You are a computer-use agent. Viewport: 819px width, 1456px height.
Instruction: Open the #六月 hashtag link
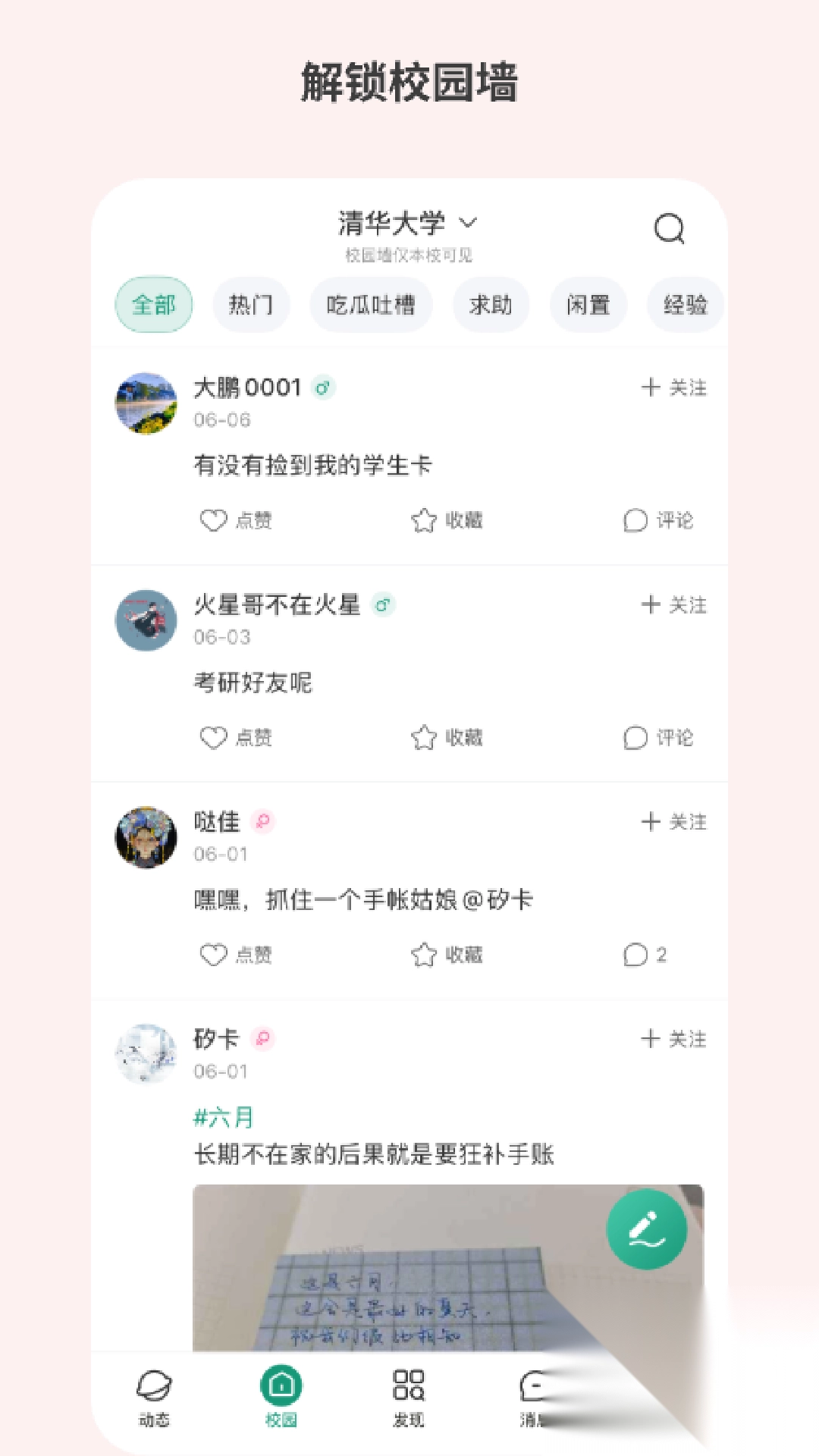224,1117
